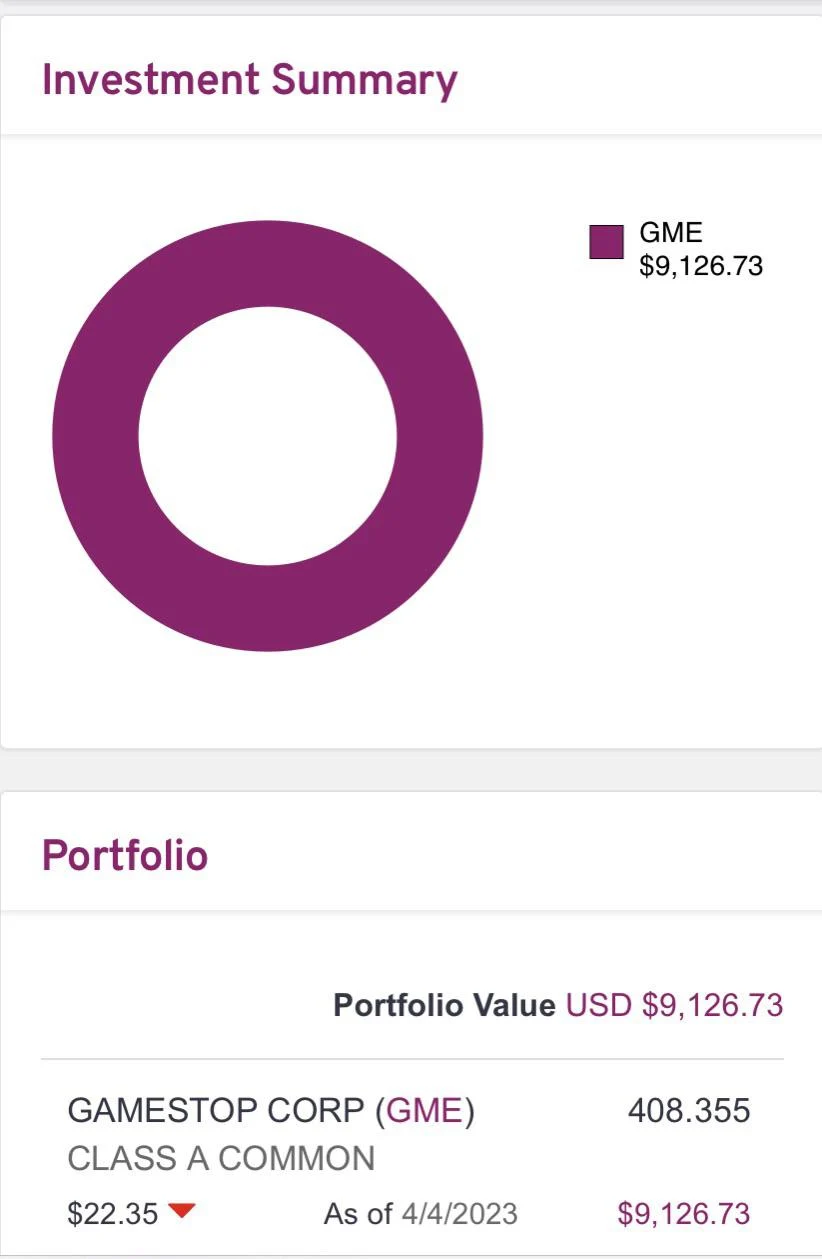This screenshot has height=1259, width=822.
Task: Select the GME legend color square
Action: tap(606, 243)
